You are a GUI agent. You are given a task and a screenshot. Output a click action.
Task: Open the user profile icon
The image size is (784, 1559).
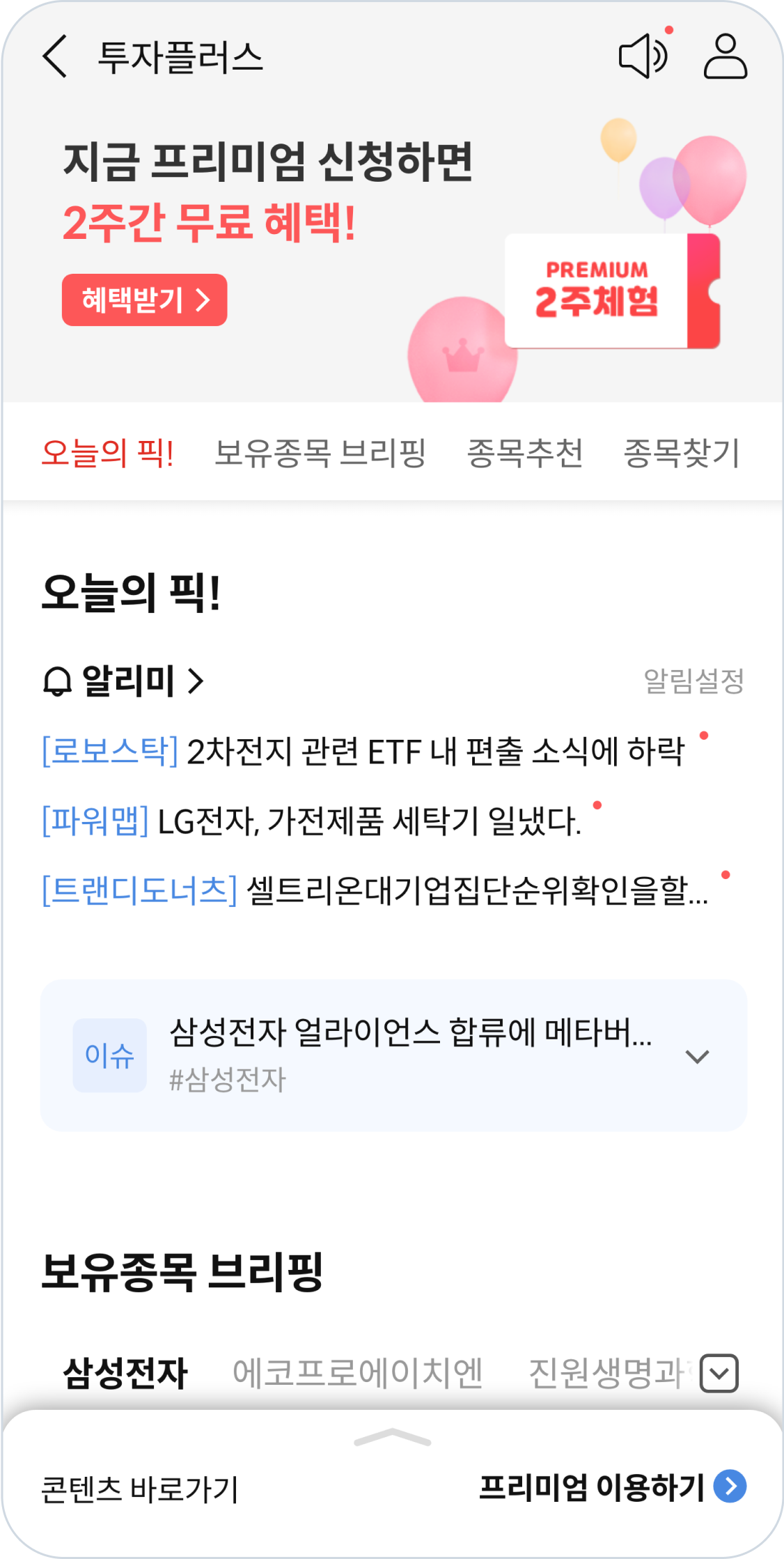(725, 56)
